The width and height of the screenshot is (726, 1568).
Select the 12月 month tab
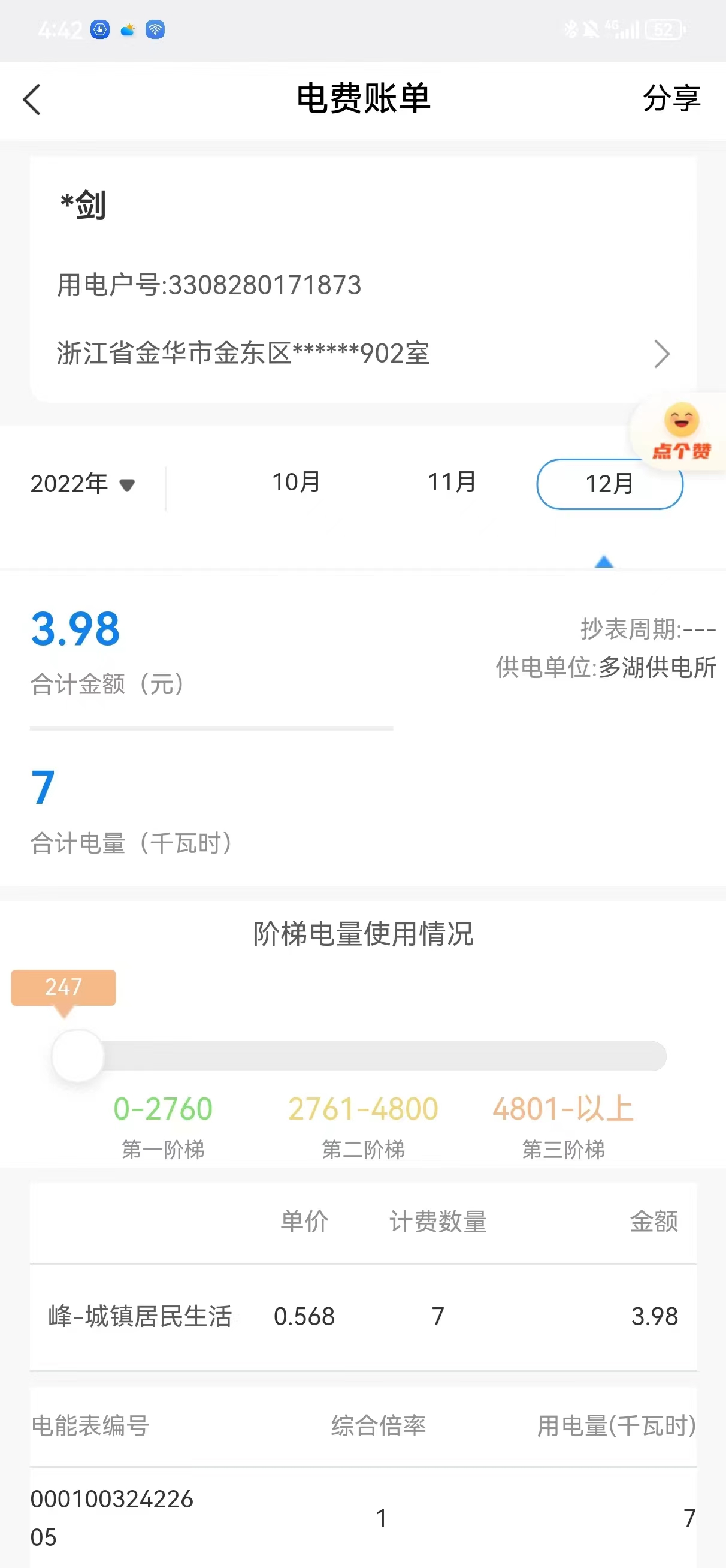tap(609, 484)
